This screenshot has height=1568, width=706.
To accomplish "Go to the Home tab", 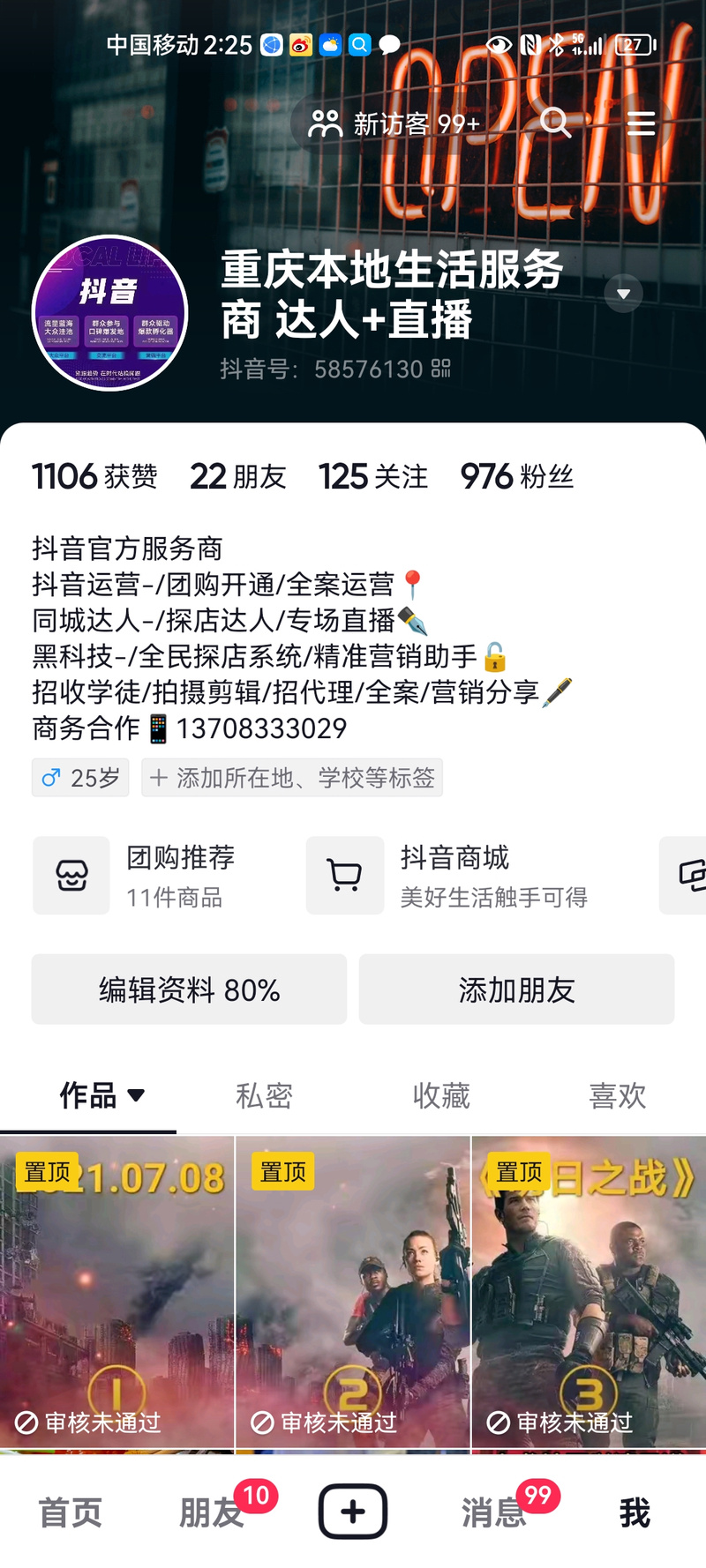I will (x=71, y=1512).
